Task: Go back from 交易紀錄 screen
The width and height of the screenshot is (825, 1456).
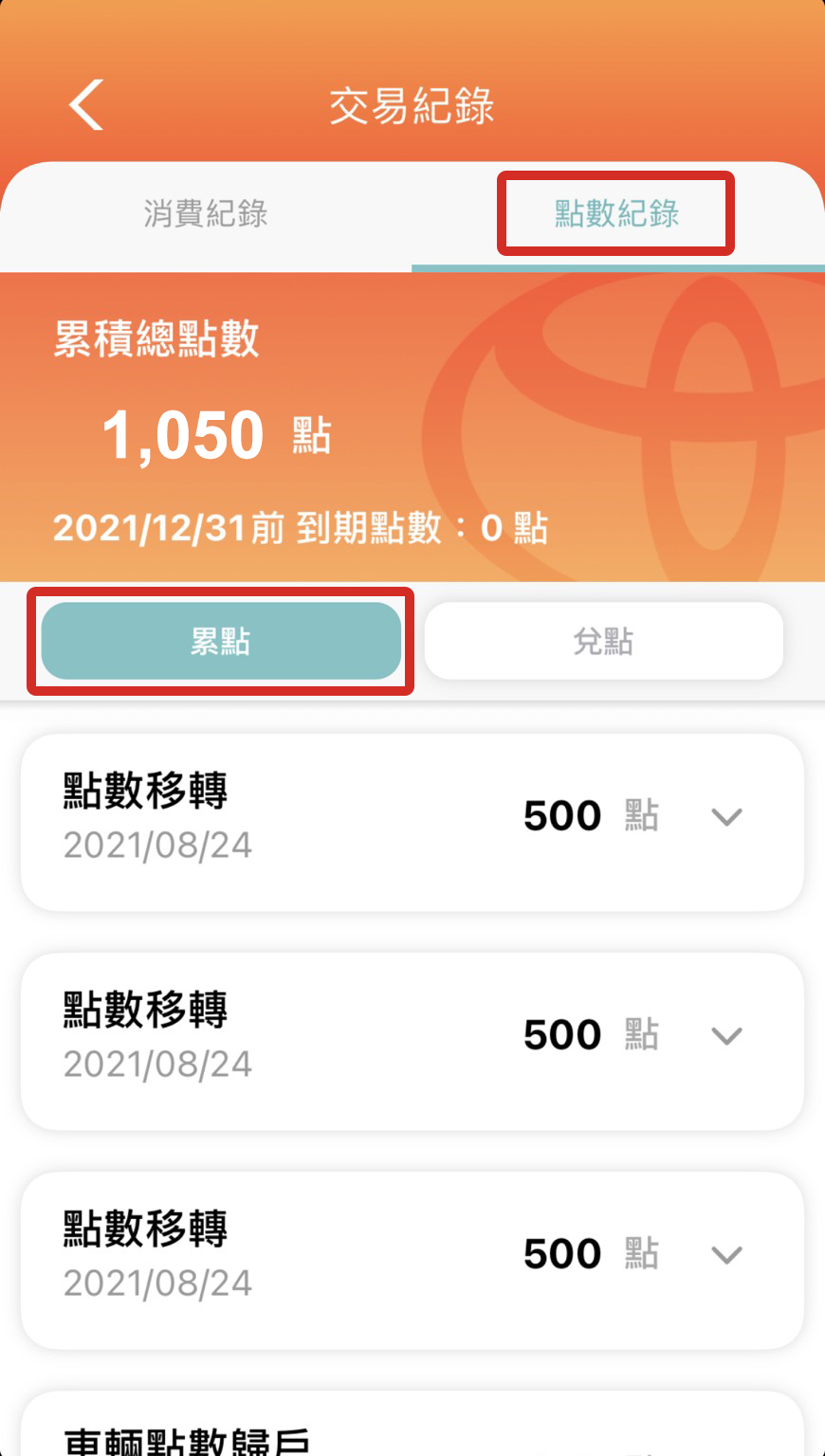Action: coord(86,104)
